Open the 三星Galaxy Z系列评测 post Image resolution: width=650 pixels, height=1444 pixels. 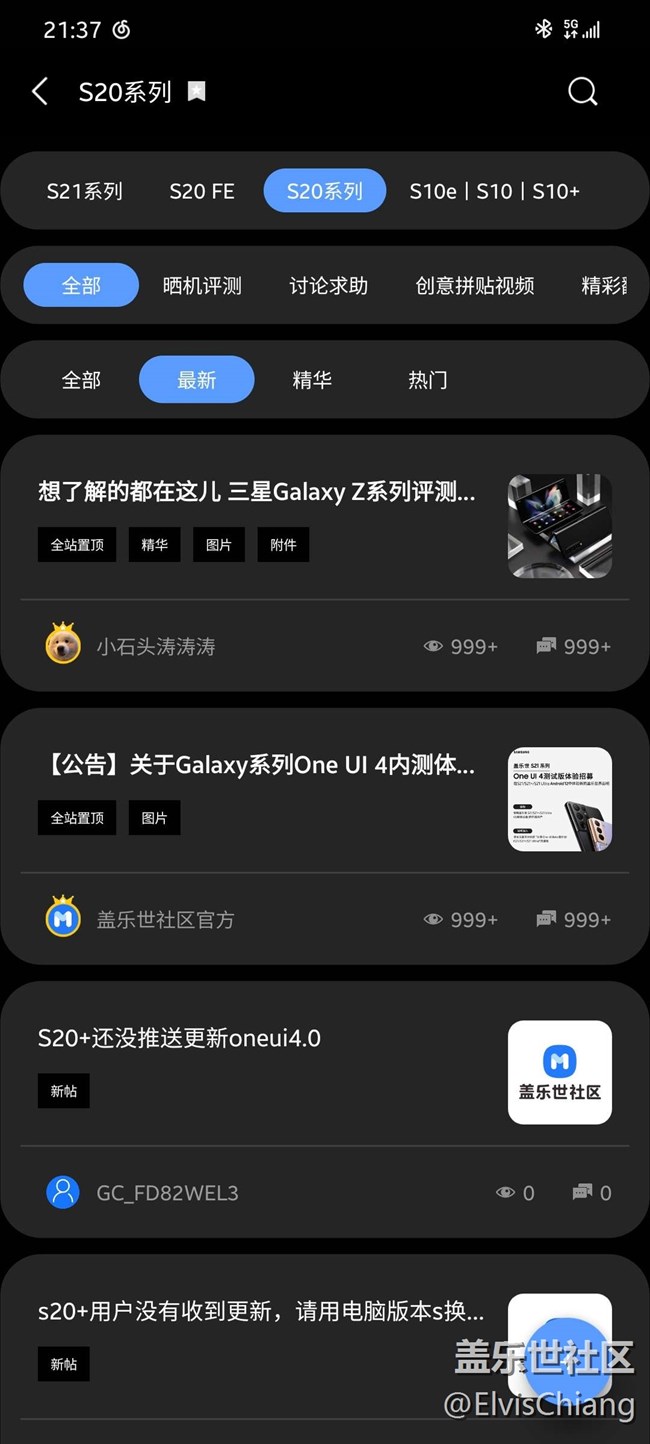tap(256, 491)
